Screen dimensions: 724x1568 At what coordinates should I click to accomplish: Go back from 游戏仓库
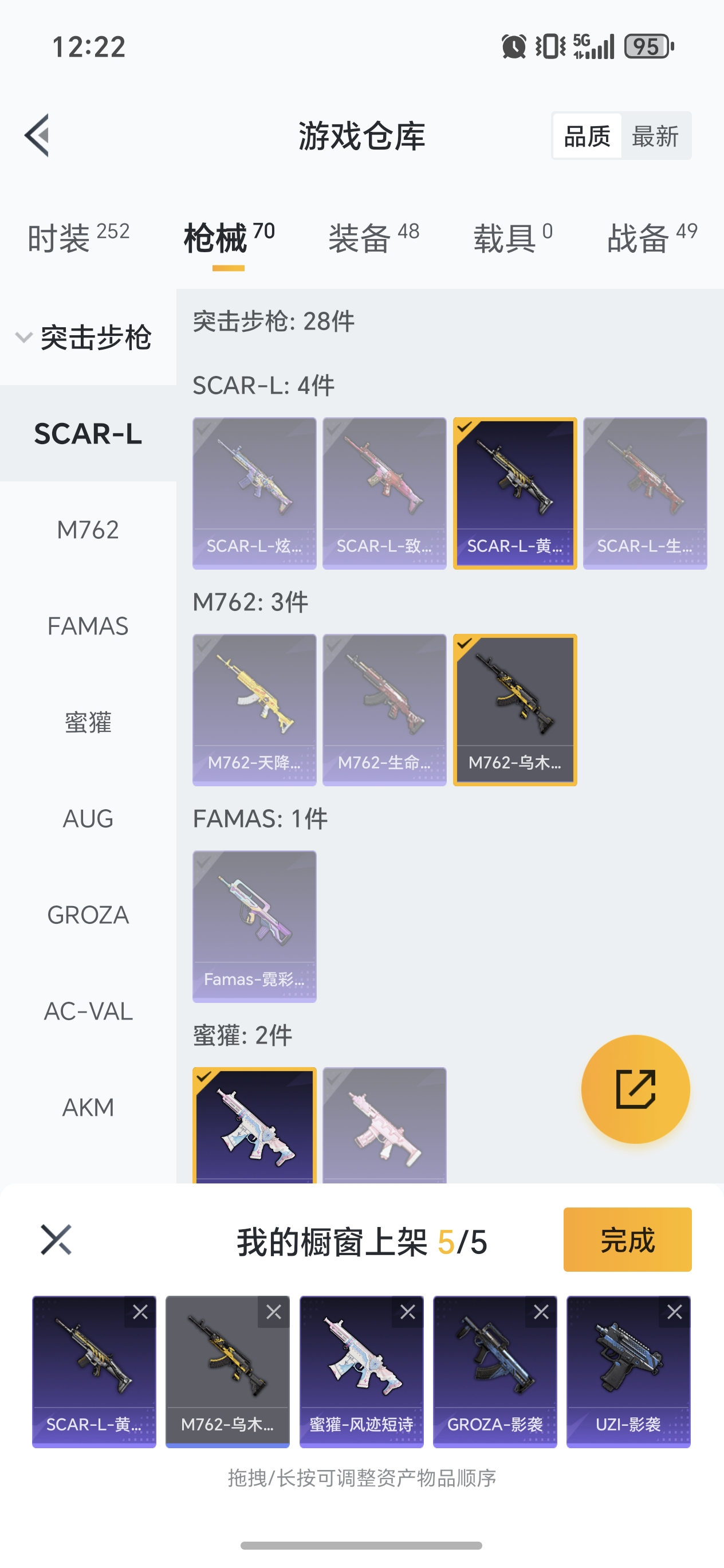click(38, 135)
